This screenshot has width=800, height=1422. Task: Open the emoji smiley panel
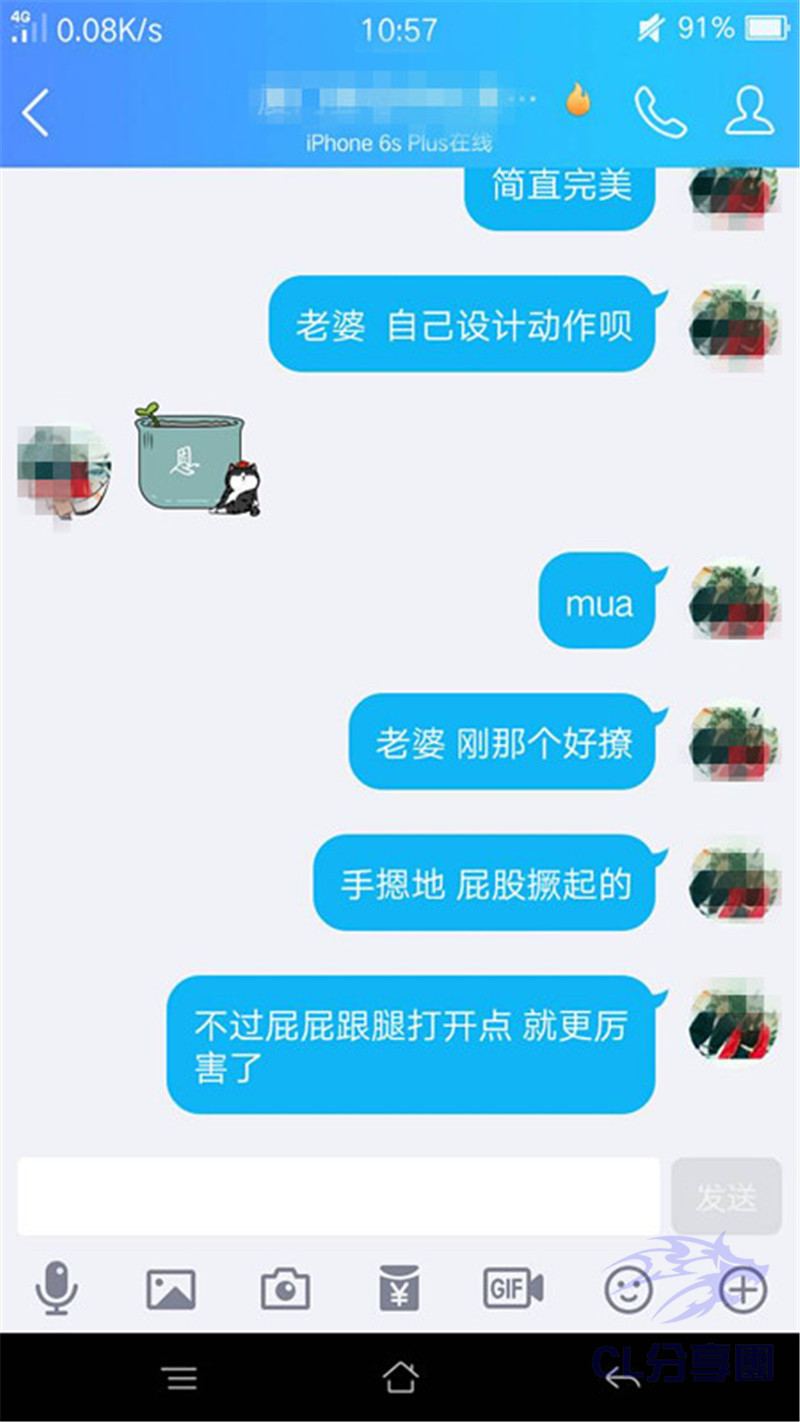[629, 1289]
